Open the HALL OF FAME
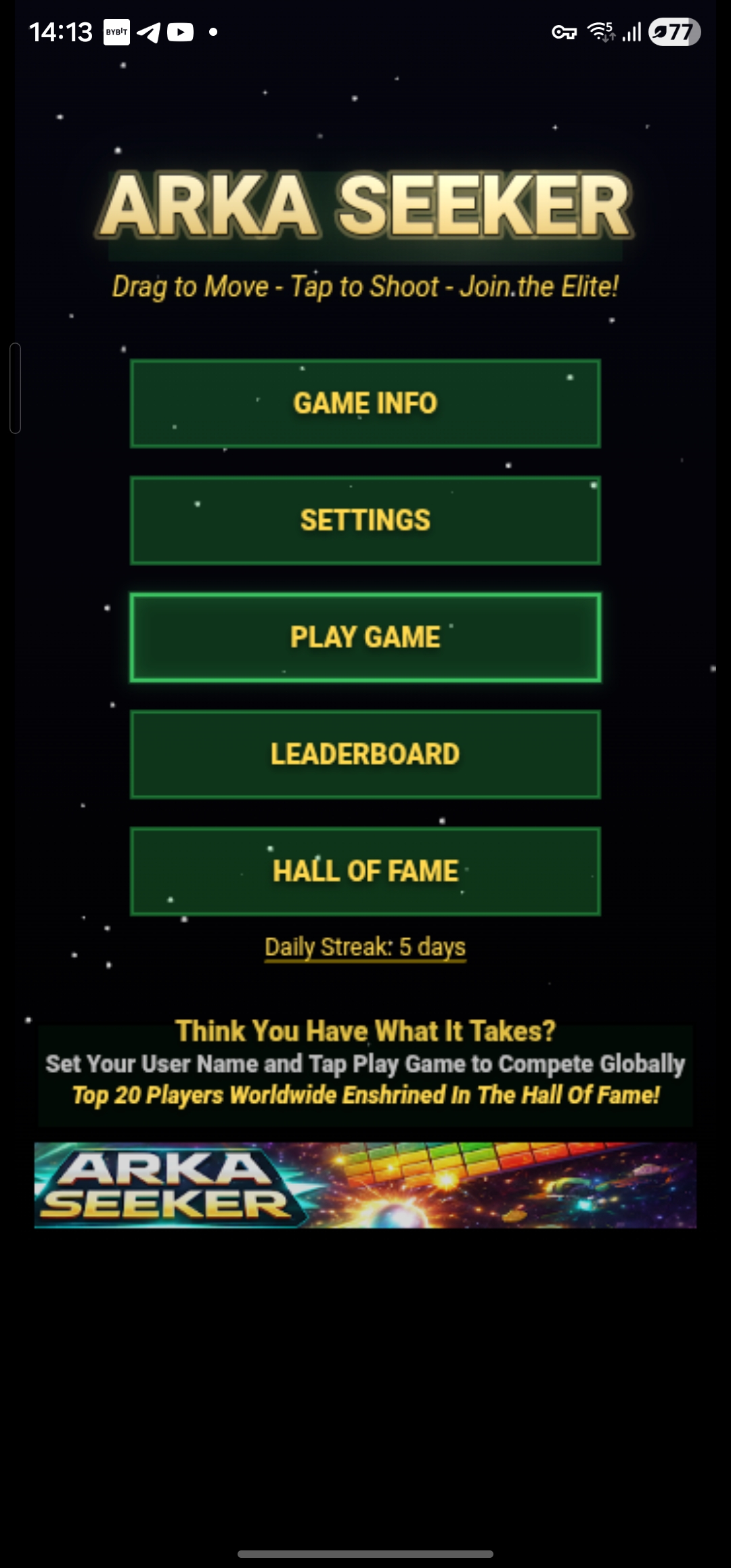 365,872
